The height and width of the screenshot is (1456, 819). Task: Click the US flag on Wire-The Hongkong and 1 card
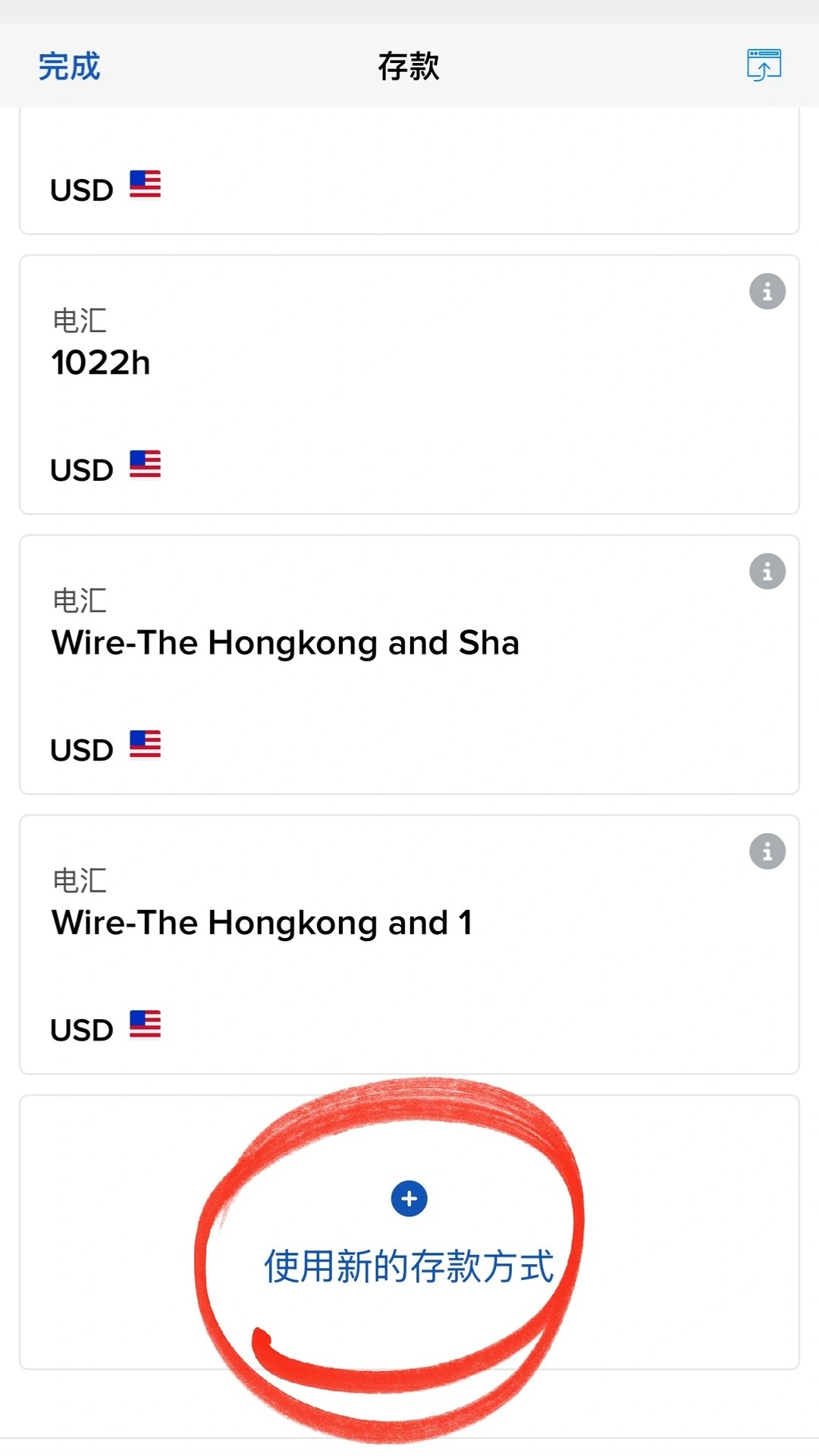tap(144, 1024)
